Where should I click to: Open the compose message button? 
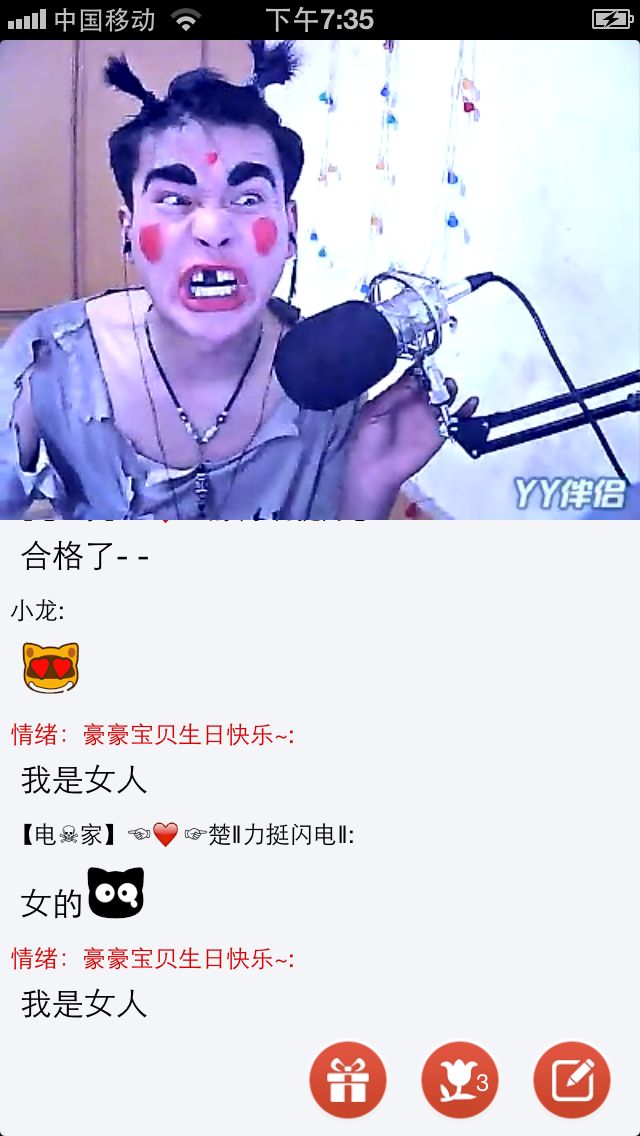point(572,1080)
